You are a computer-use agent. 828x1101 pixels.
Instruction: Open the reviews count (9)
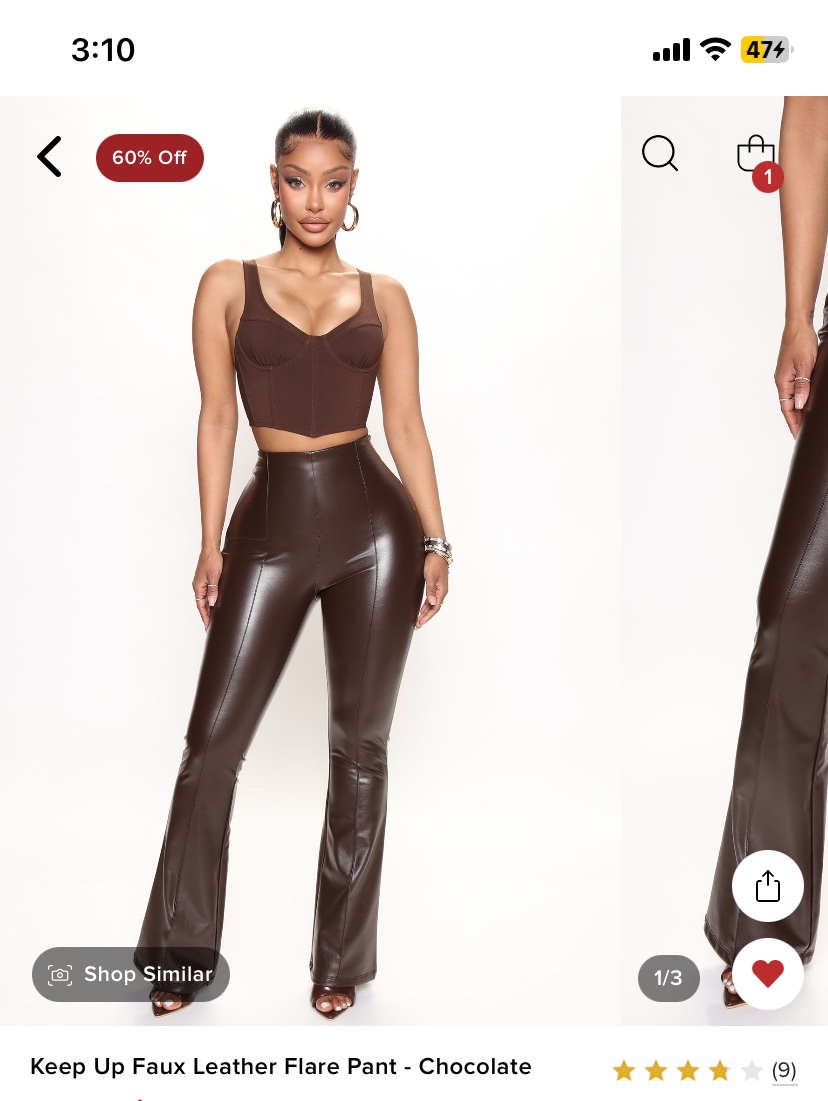tap(784, 1070)
